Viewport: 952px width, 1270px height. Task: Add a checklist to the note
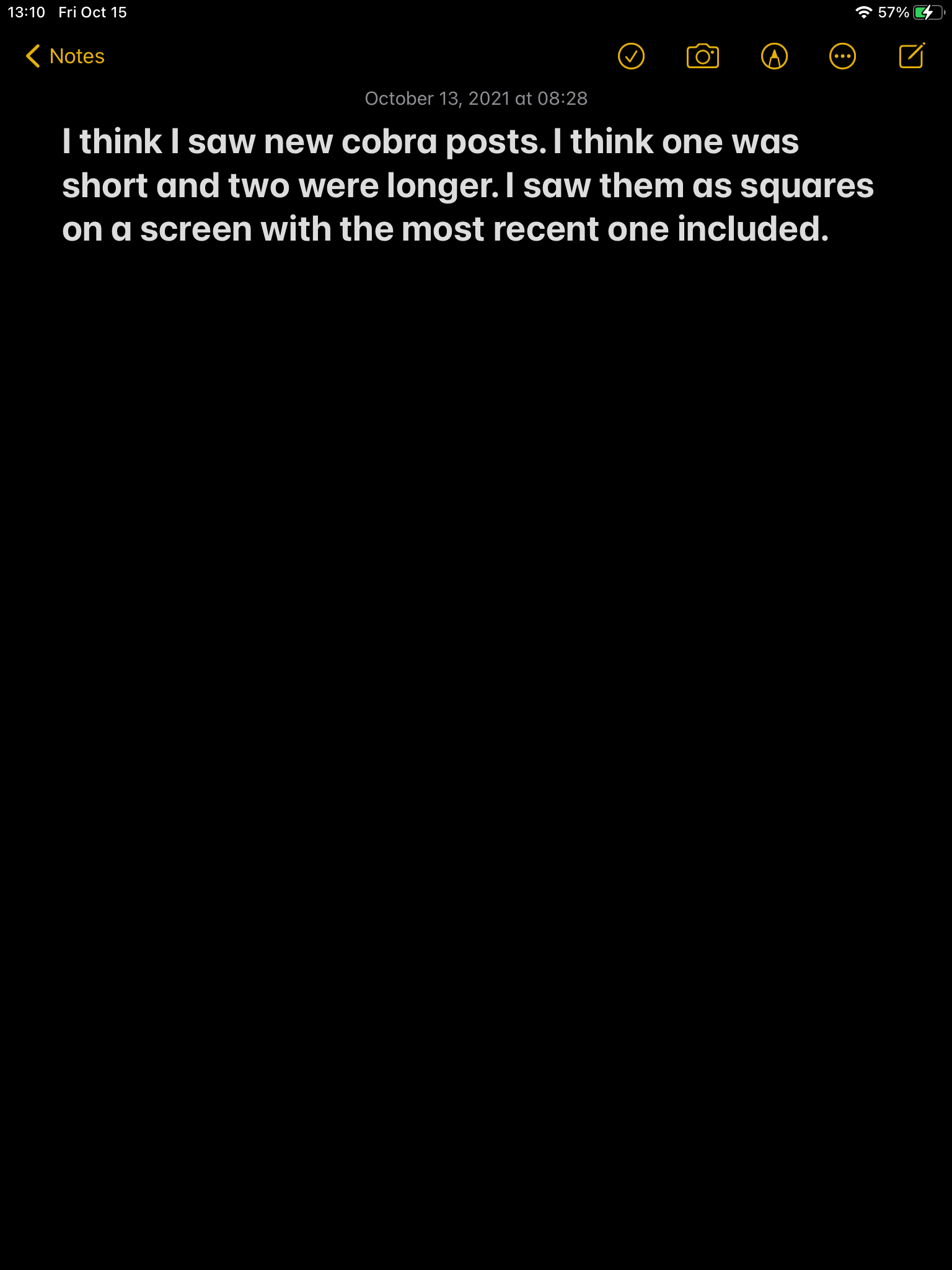[x=631, y=56]
